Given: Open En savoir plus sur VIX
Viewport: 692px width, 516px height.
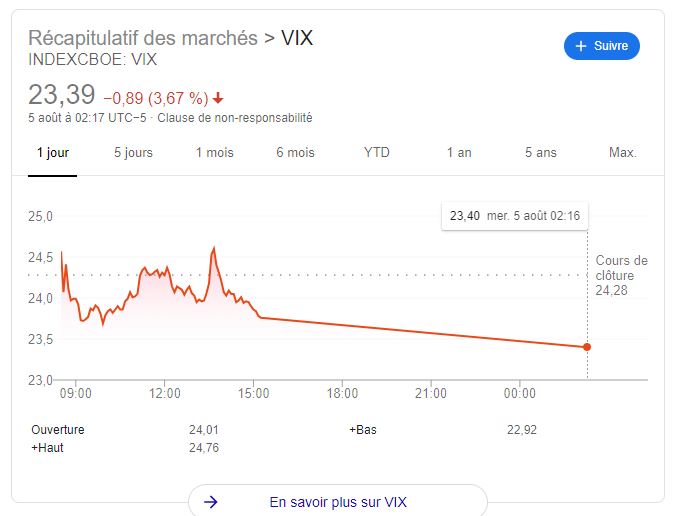Looking at the screenshot, I should [x=338, y=502].
